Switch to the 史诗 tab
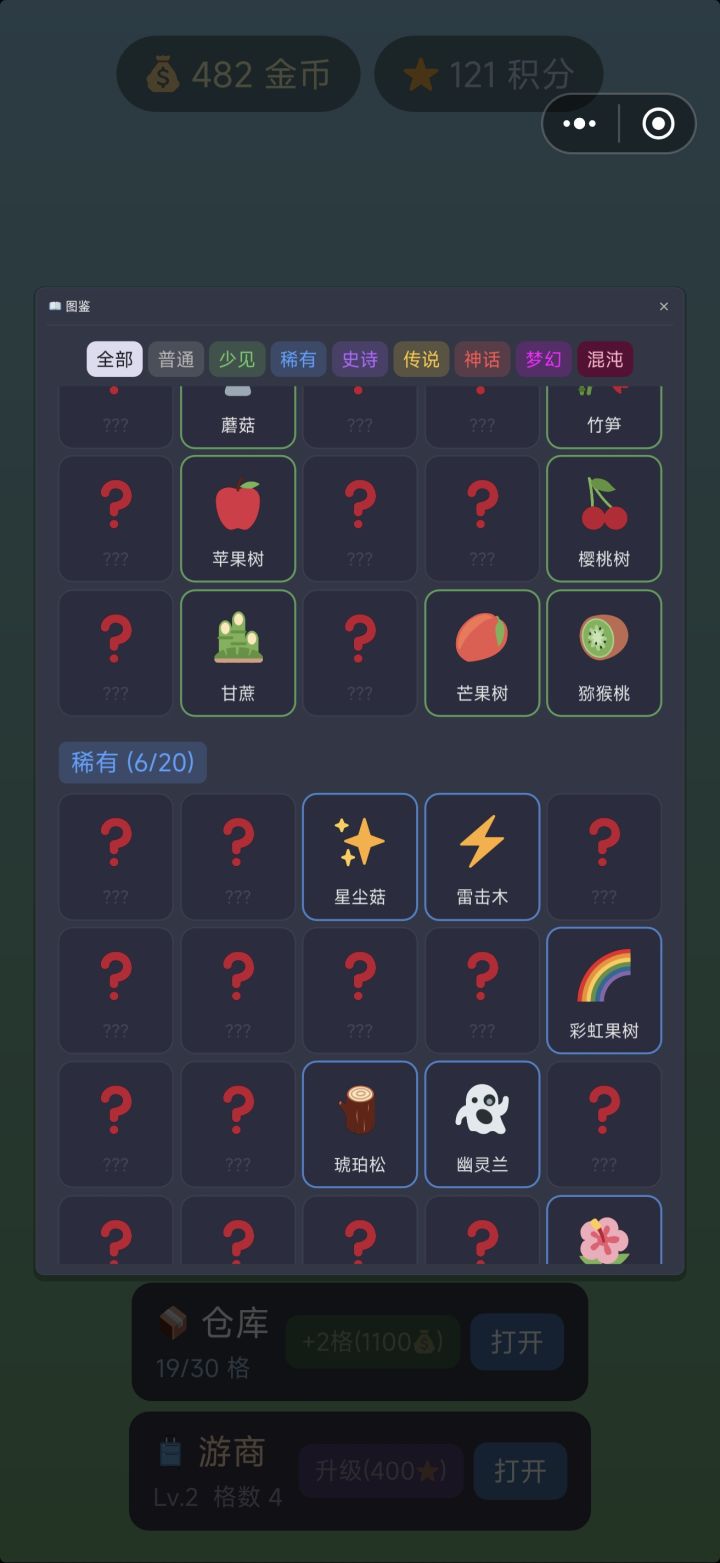Viewport: 720px width, 1563px height. [x=360, y=359]
